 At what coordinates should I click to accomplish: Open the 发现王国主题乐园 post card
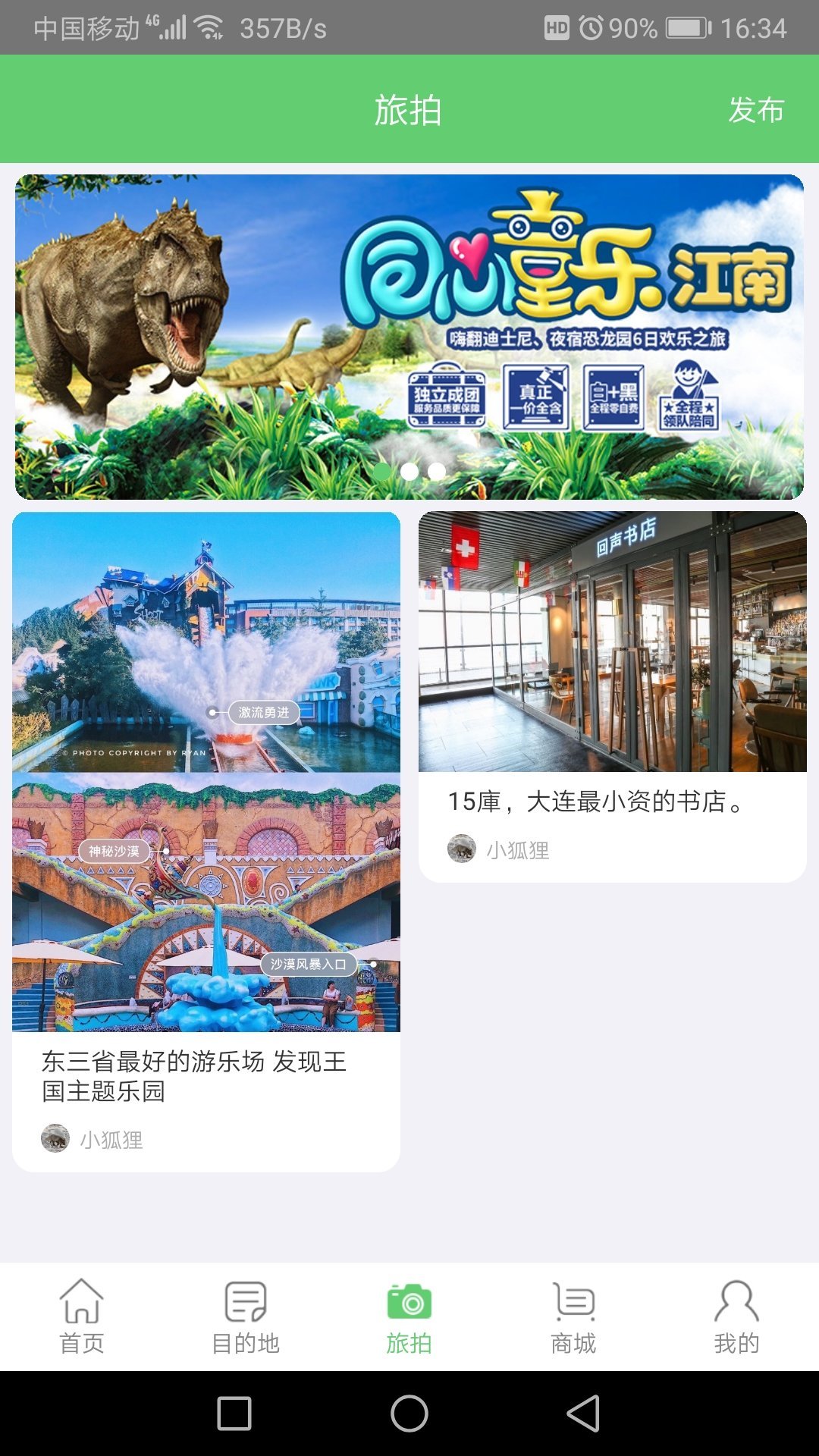click(206, 842)
